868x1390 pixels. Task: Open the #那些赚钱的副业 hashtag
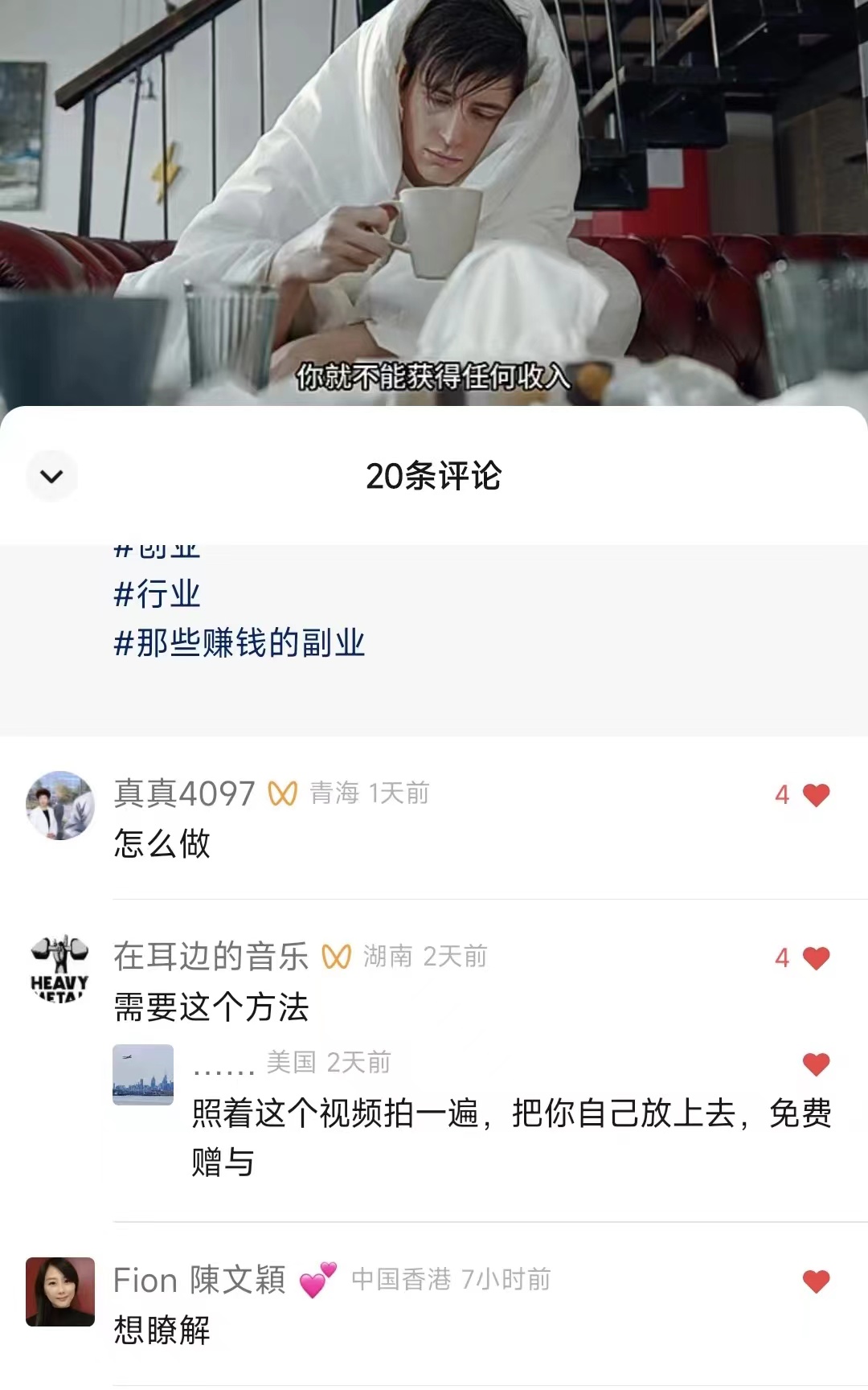(240, 643)
